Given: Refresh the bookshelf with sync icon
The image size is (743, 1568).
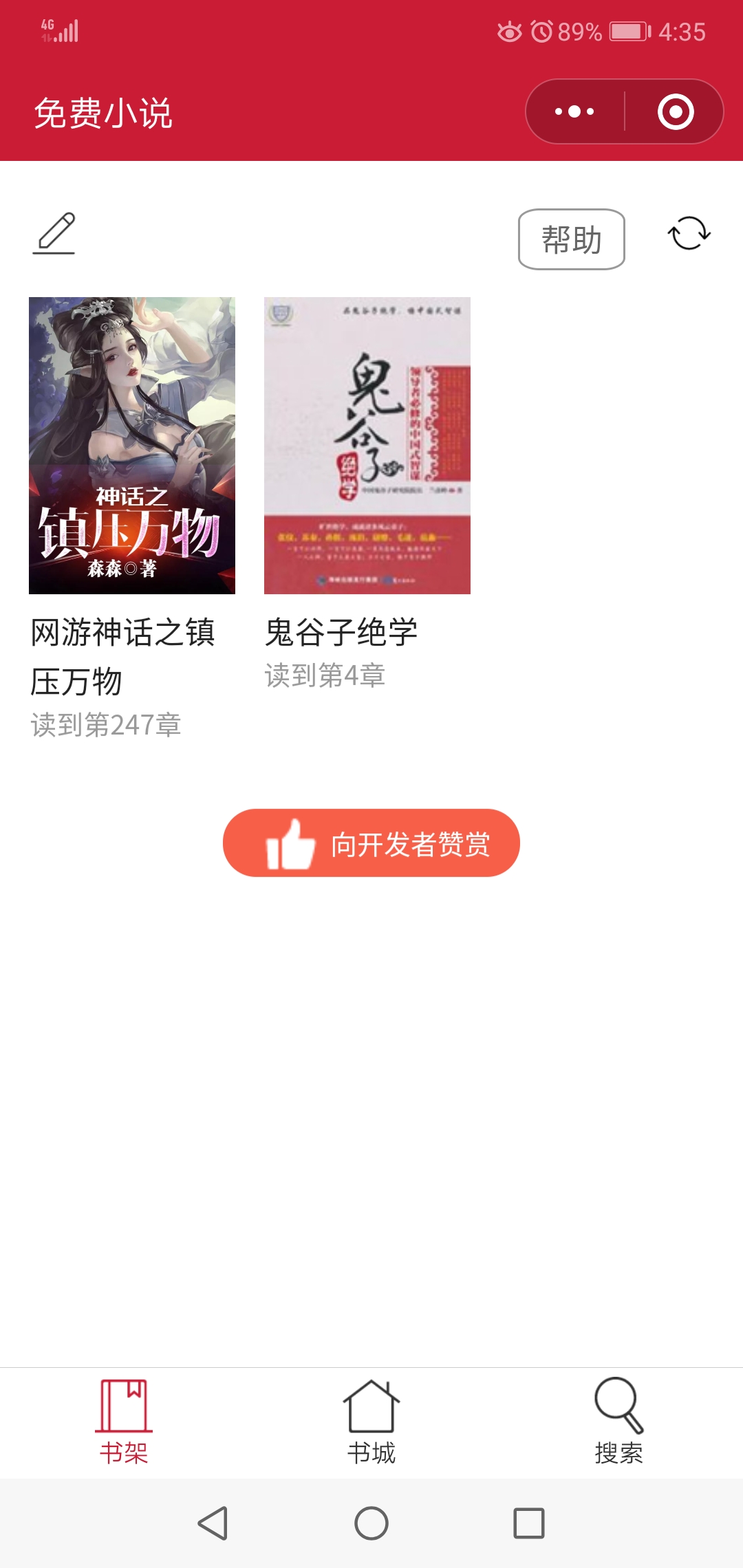Looking at the screenshot, I should [x=689, y=233].
